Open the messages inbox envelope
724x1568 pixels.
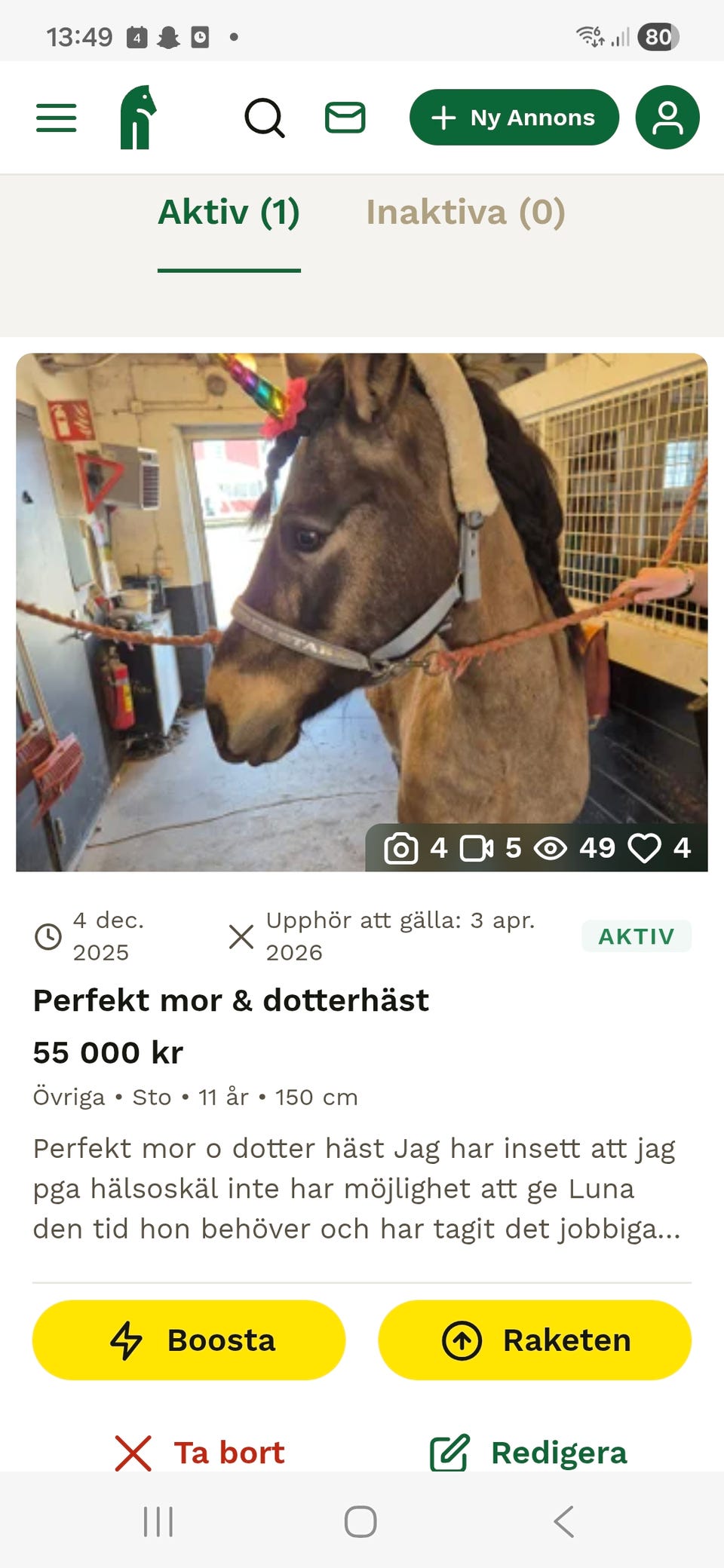point(345,117)
